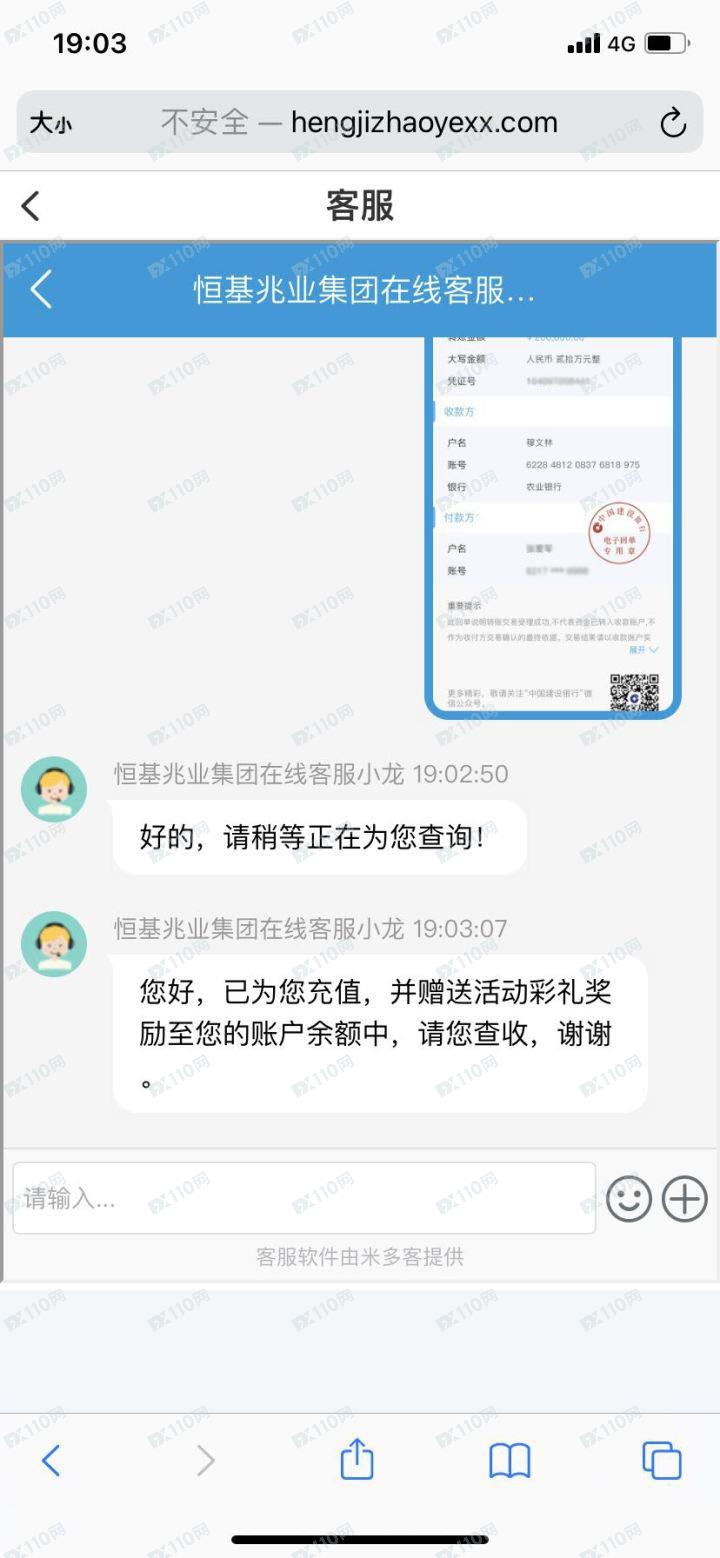Viewport: 720px width, 1558px height.
Task: Go back in Safari bottom toolbar
Action: click(51, 1461)
